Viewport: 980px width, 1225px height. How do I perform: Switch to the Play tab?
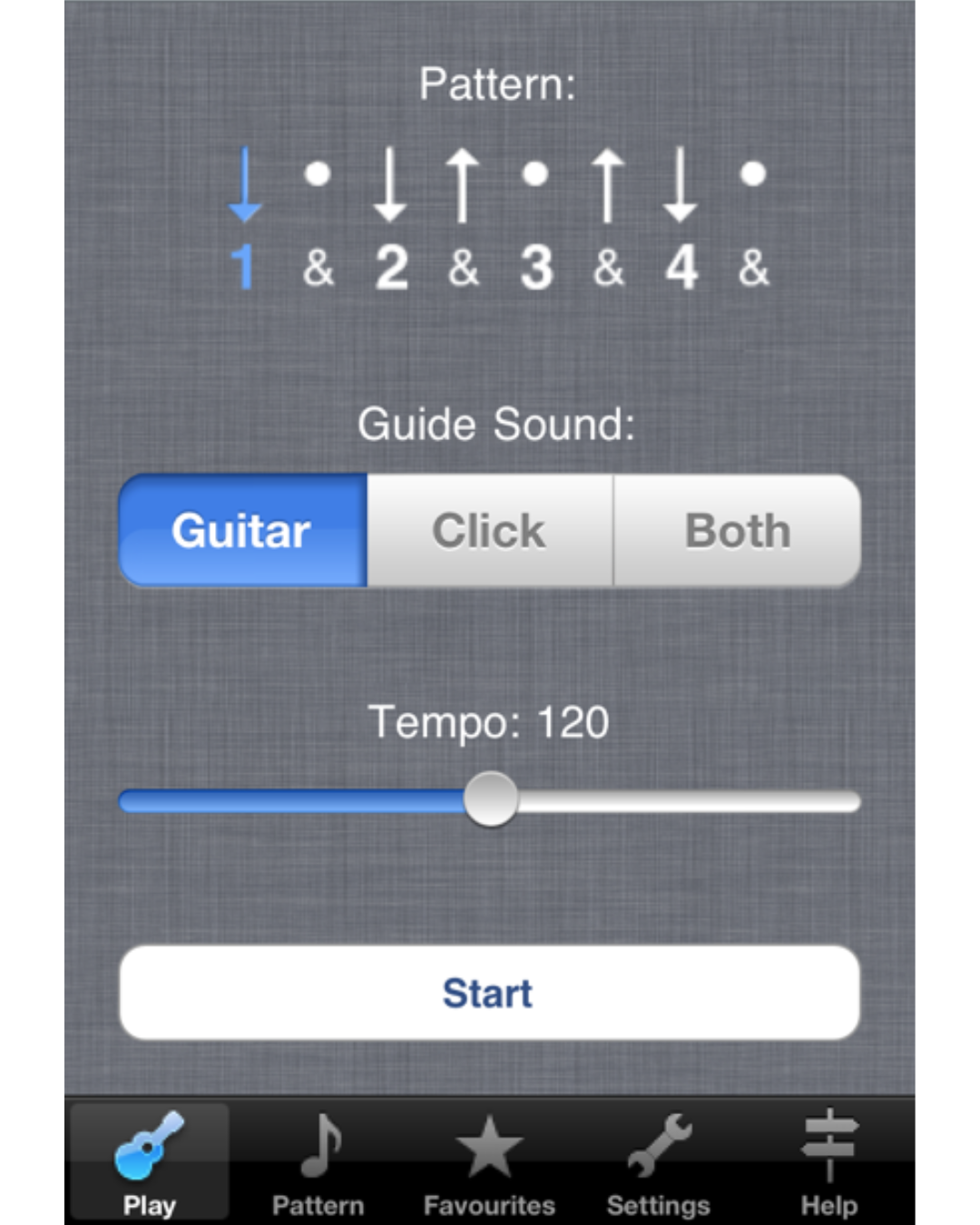[150, 1162]
